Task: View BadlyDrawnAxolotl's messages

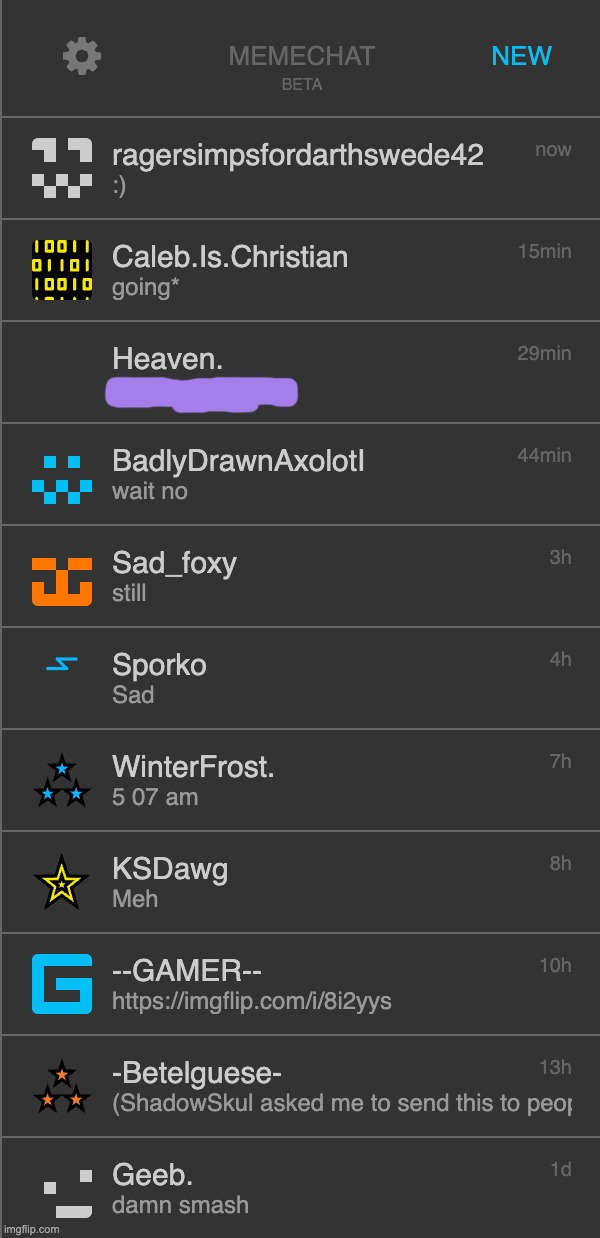Action: point(298,473)
